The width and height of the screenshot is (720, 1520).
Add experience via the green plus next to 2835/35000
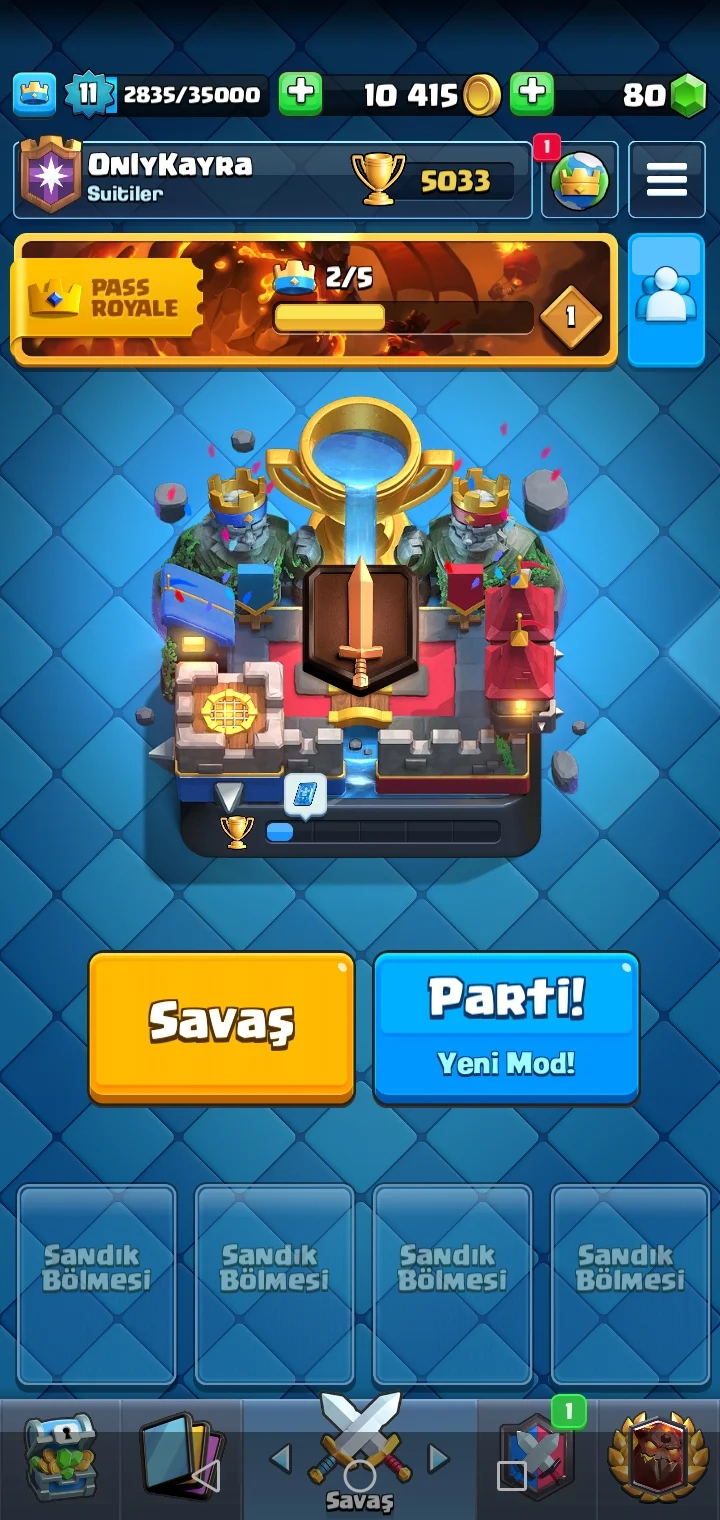click(300, 94)
